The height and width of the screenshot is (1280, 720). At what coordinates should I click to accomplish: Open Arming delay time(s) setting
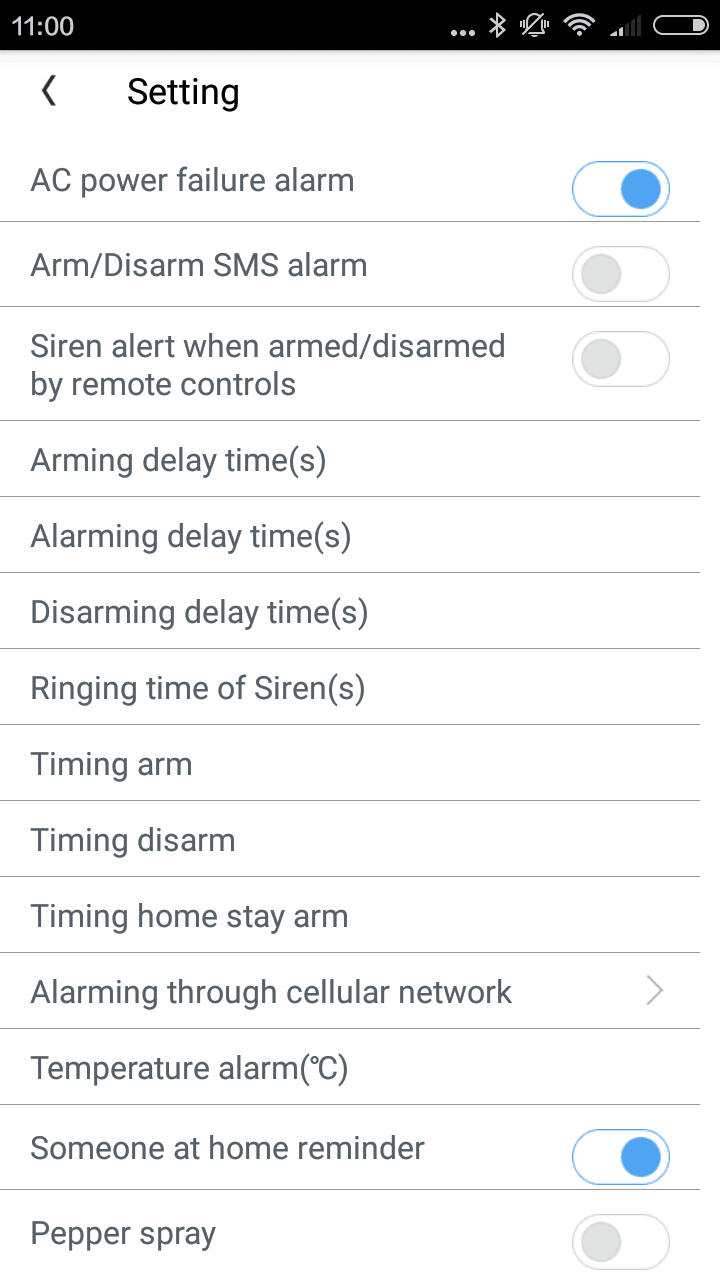point(350,459)
